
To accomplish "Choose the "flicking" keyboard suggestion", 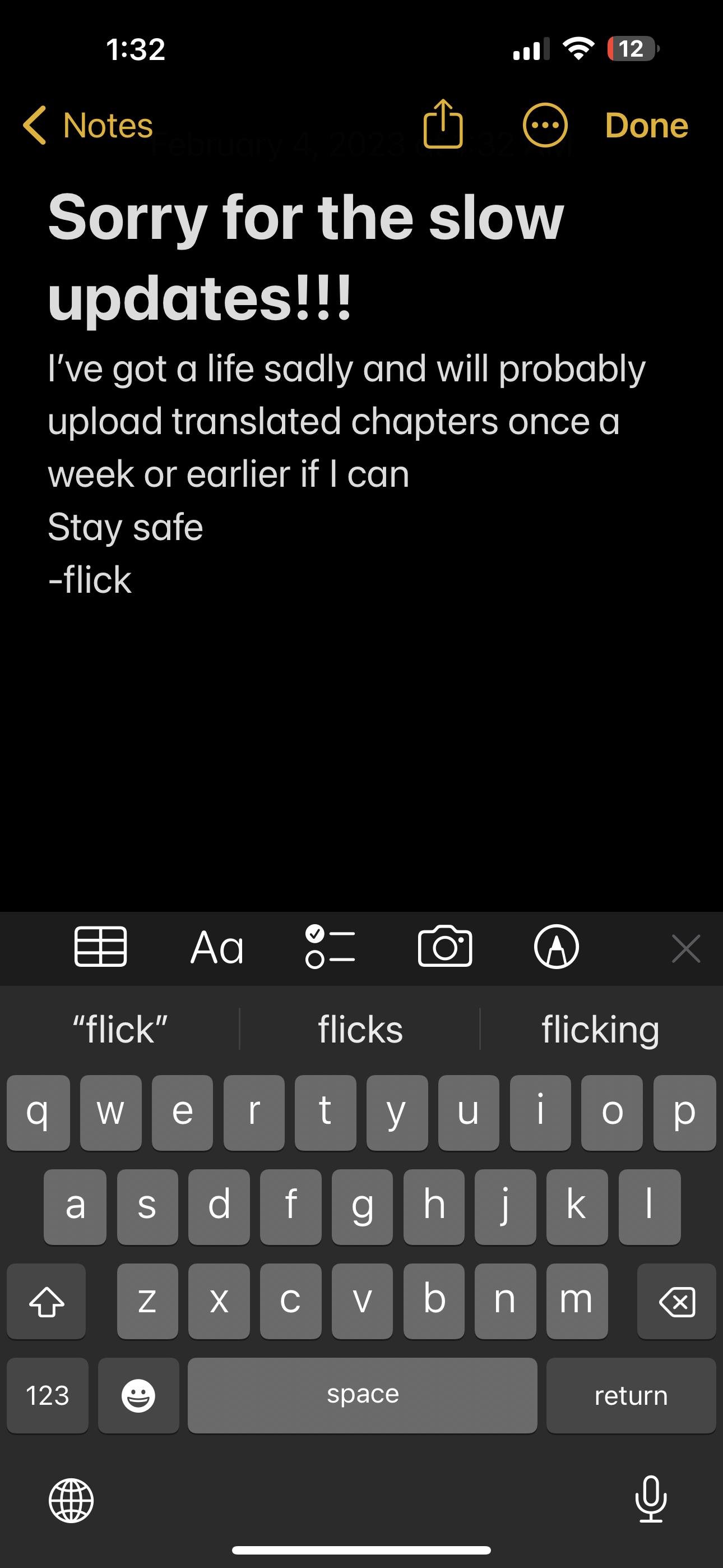I will pyautogui.click(x=601, y=1029).
